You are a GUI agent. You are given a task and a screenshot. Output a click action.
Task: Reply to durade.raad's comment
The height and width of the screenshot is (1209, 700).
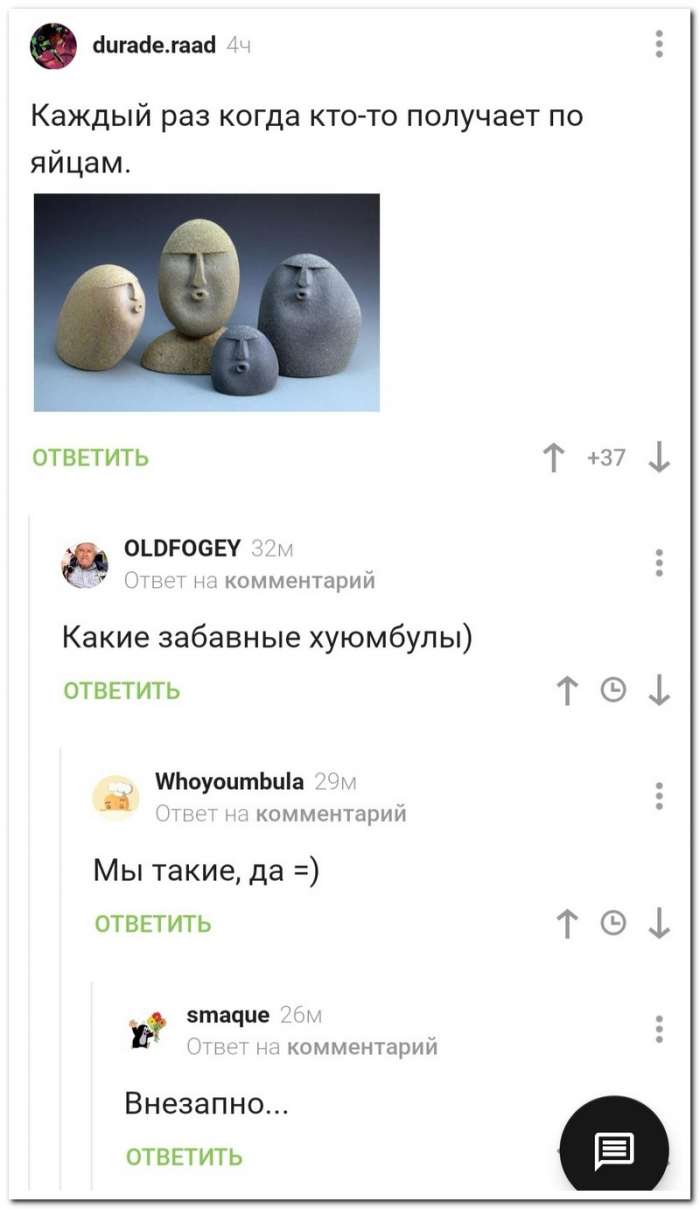click(91, 458)
